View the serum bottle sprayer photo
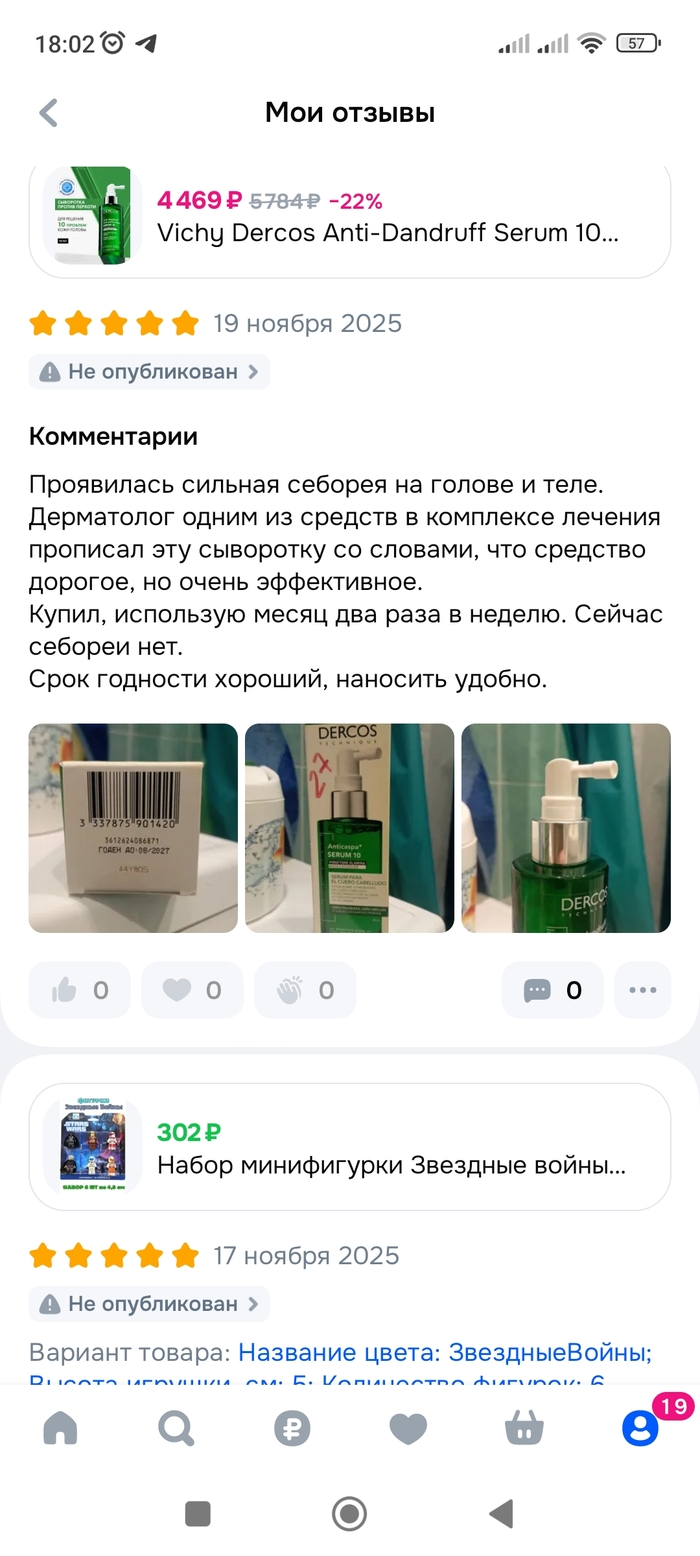The height and width of the screenshot is (1556, 700). tap(566, 828)
